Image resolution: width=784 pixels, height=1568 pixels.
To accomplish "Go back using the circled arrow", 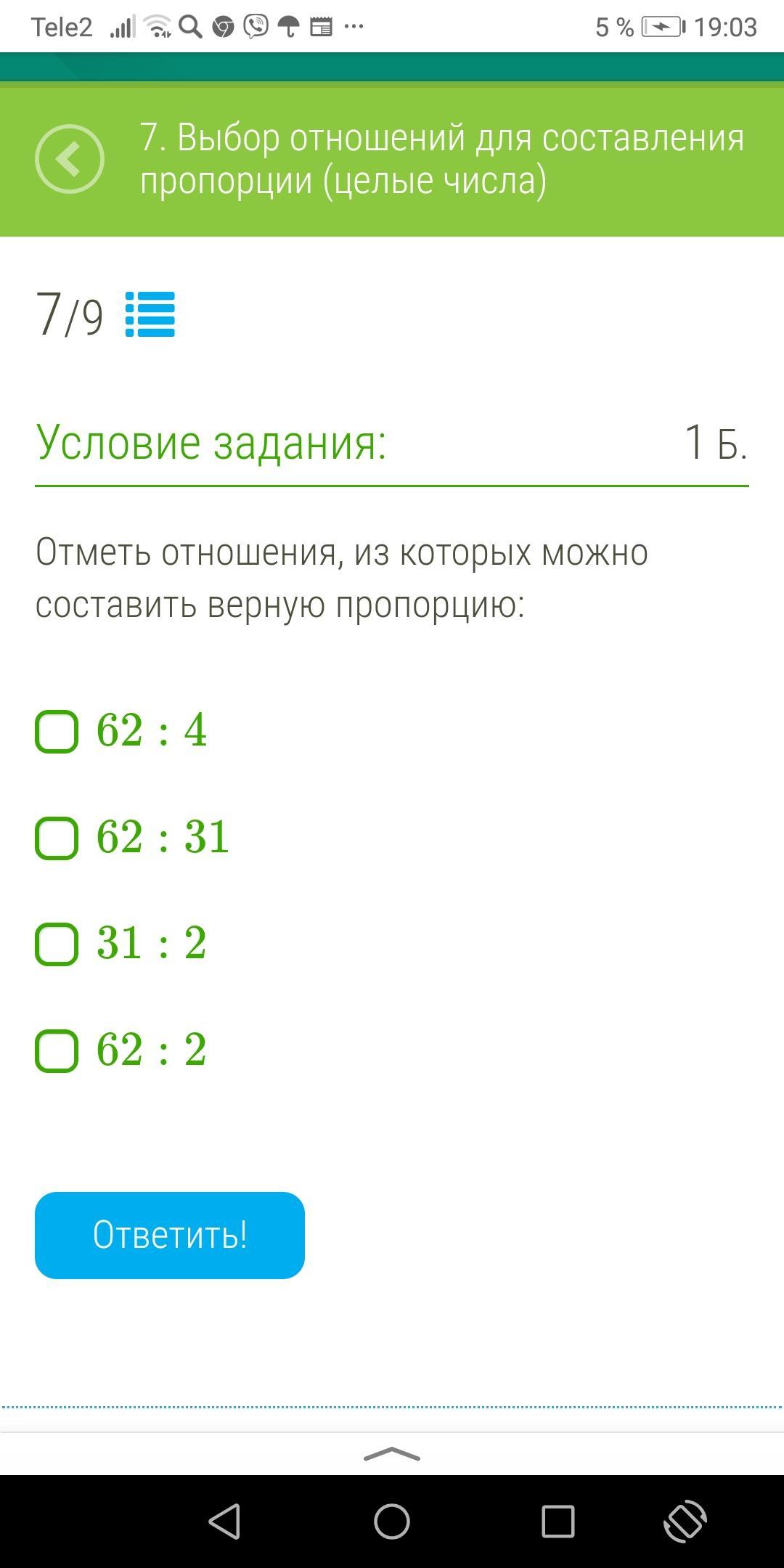I will (x=70, y=159).
